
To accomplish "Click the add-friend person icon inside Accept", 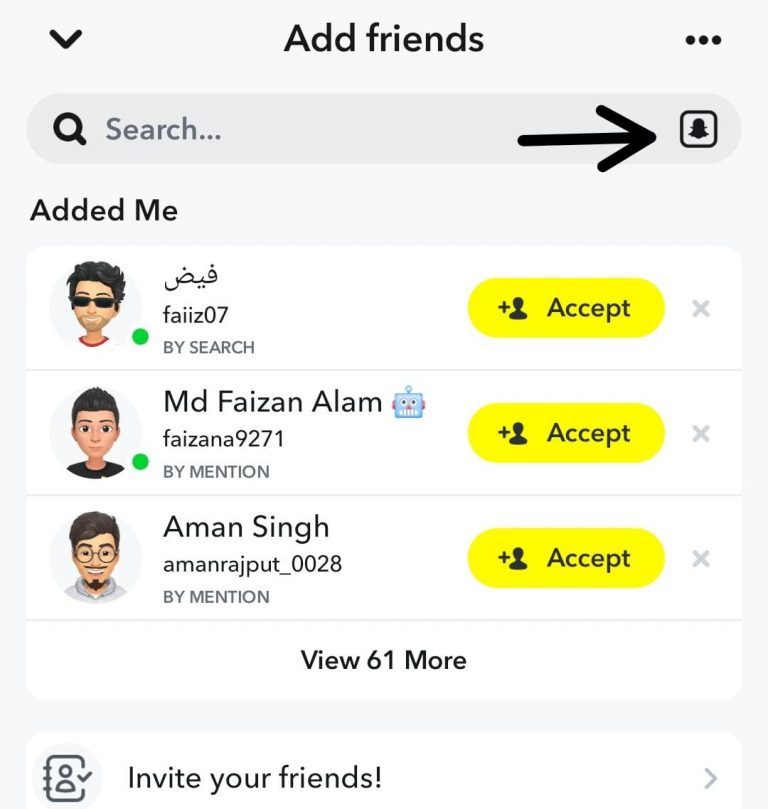I will pos(514,308).
